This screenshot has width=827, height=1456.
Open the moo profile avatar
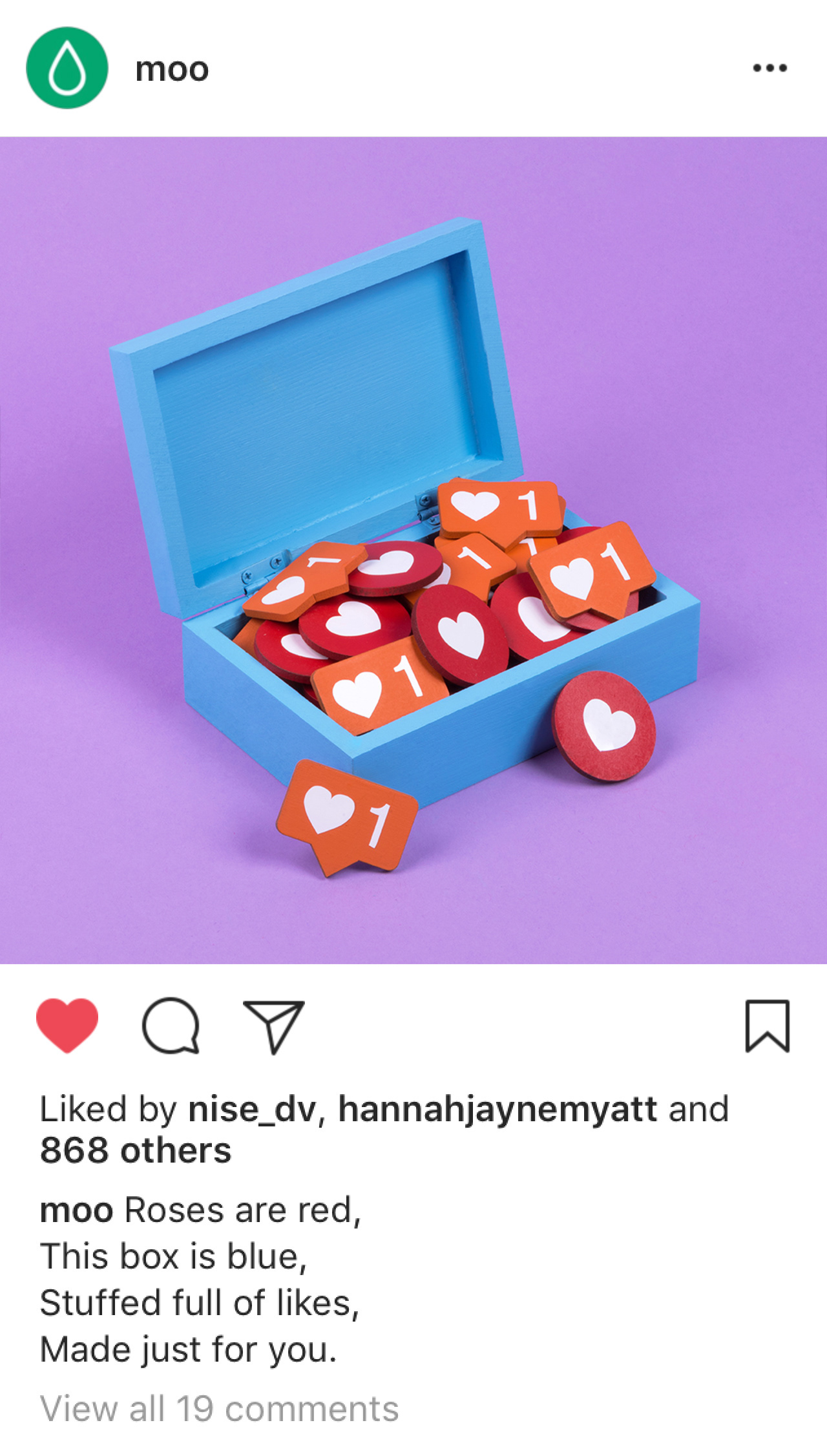[x=67, y=68]
